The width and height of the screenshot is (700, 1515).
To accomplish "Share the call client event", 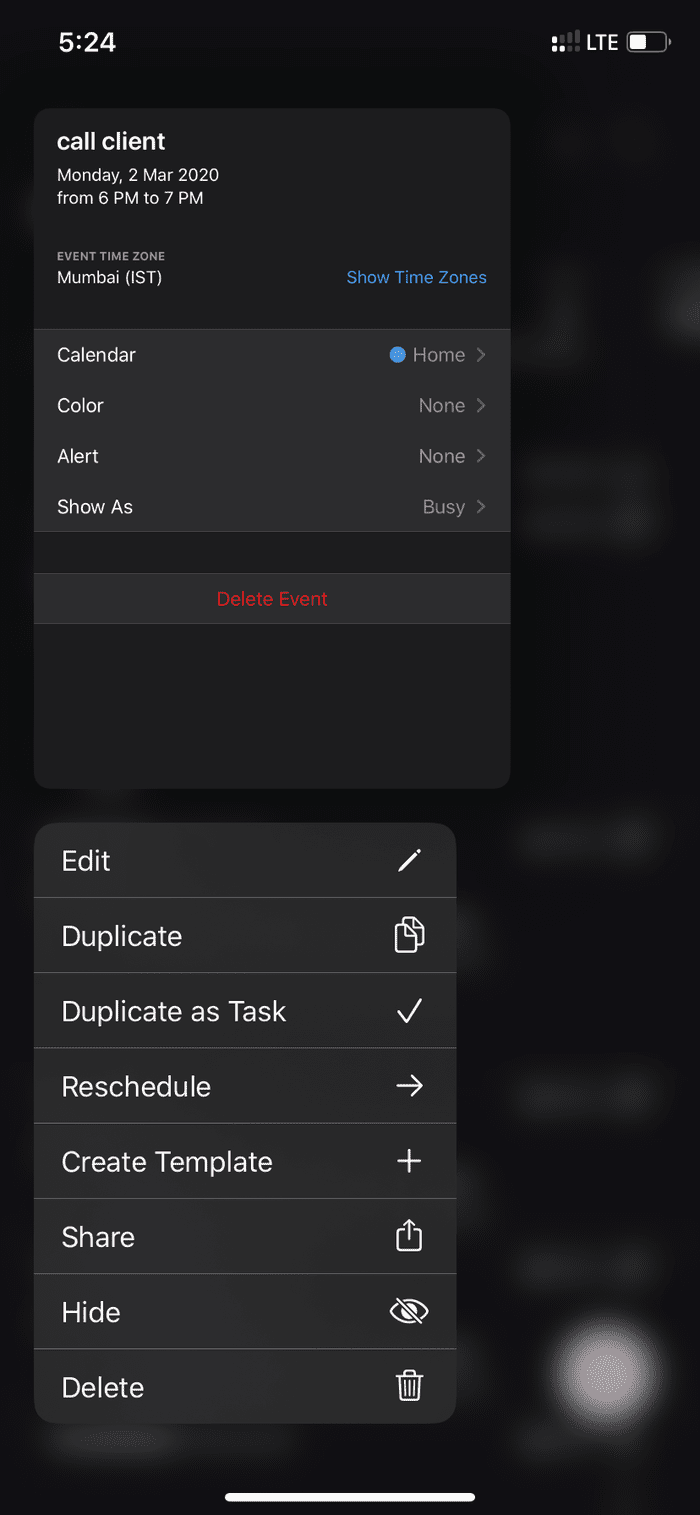I will (245, 1237).
